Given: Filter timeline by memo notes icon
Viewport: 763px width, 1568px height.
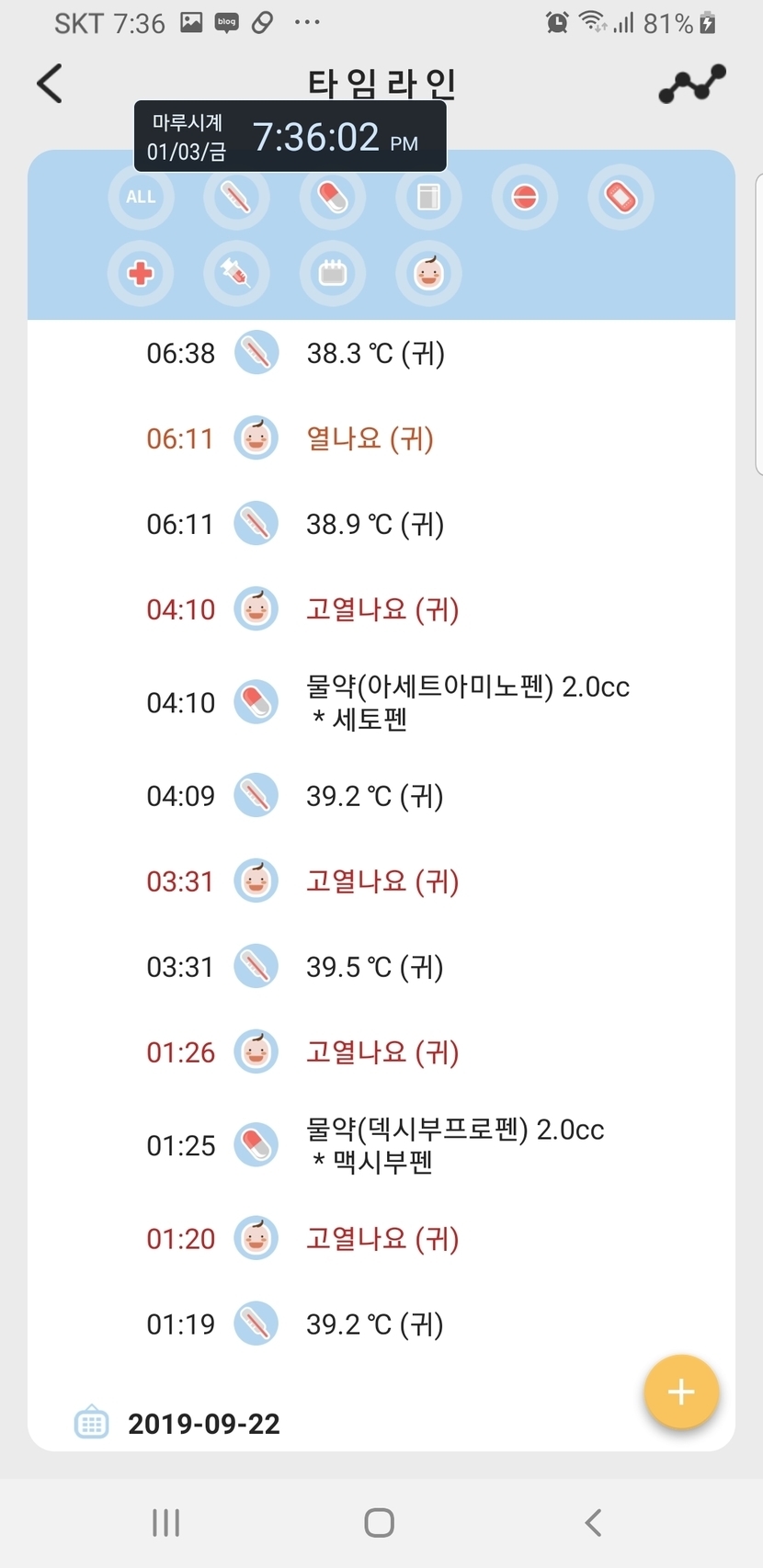Looking at the screenshot, I should pos(428,197).
